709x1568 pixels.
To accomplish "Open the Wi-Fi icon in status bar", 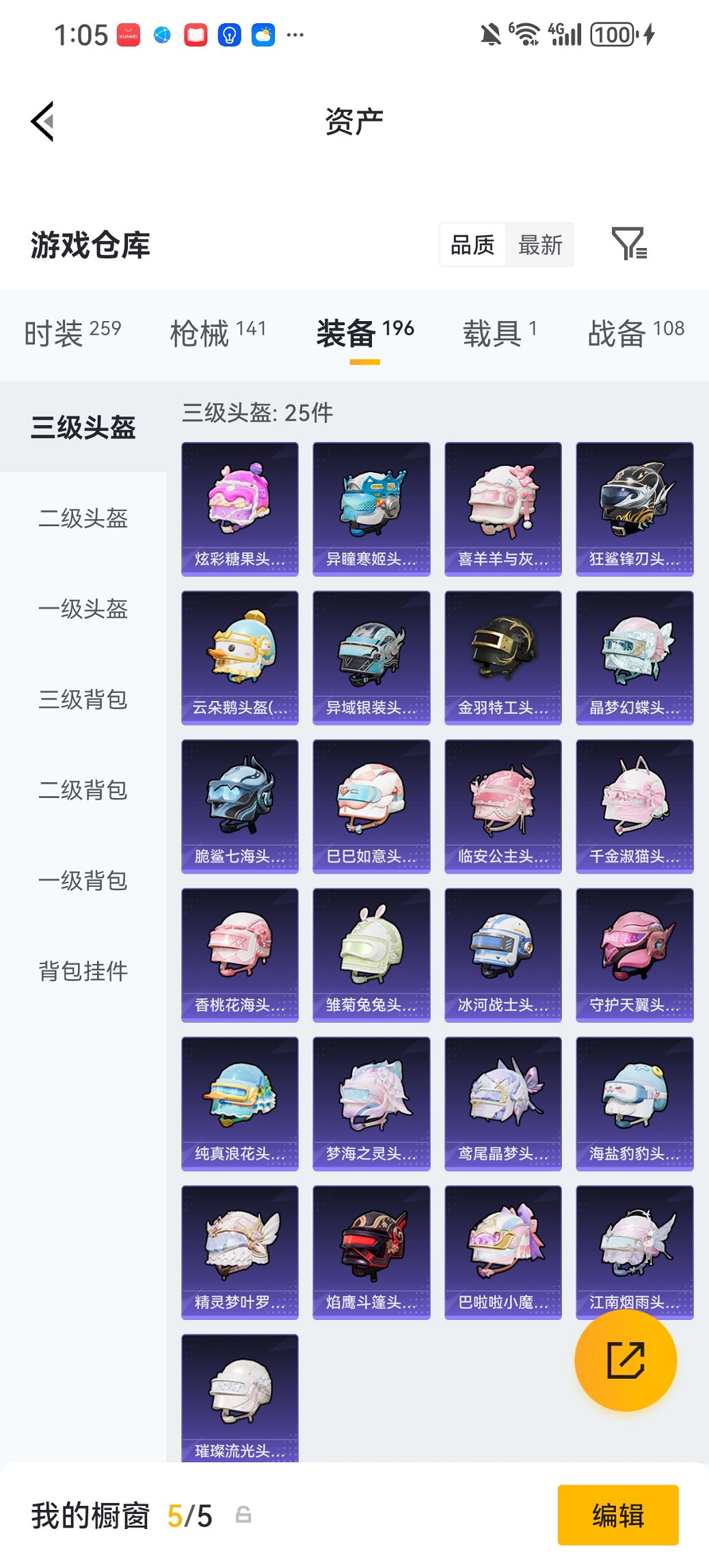I will (524, 33).
